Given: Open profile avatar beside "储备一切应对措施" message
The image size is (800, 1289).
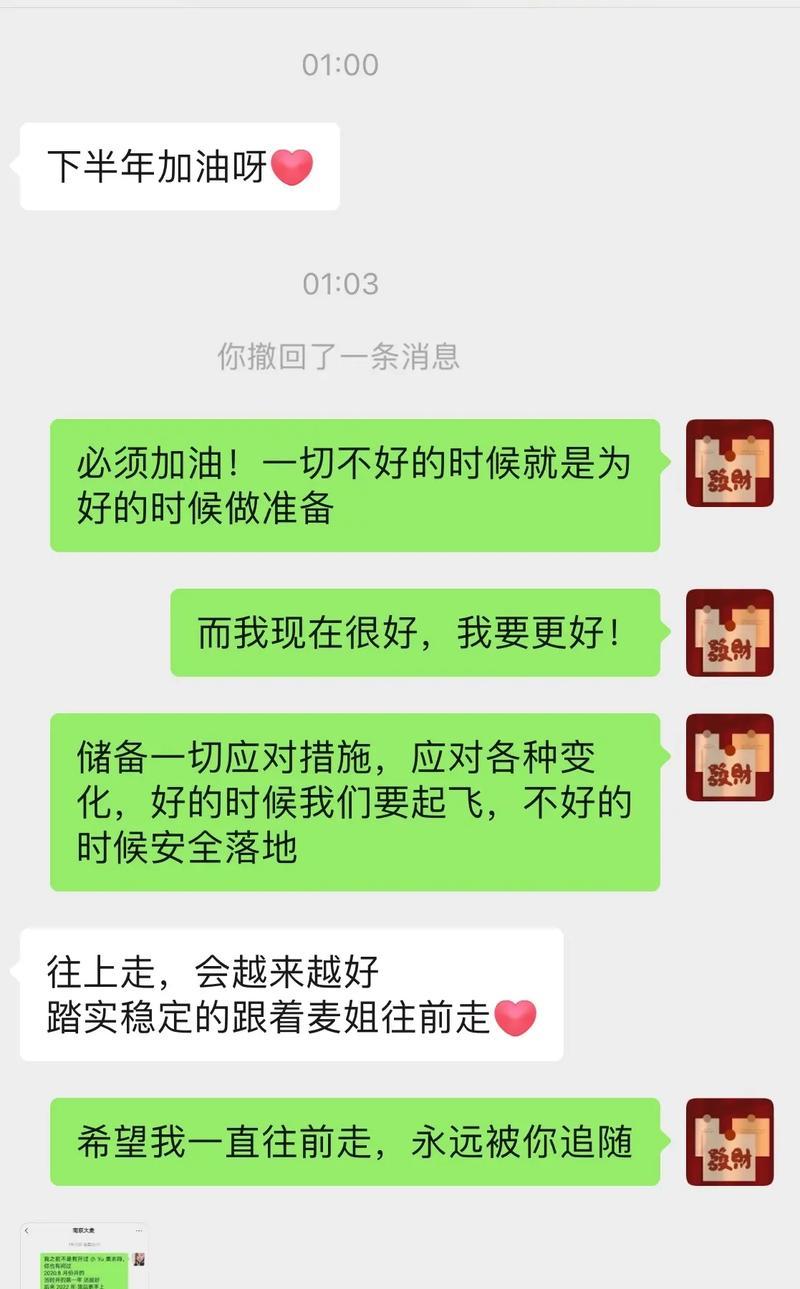Looking at the screenshot, I should pos(729,757).
